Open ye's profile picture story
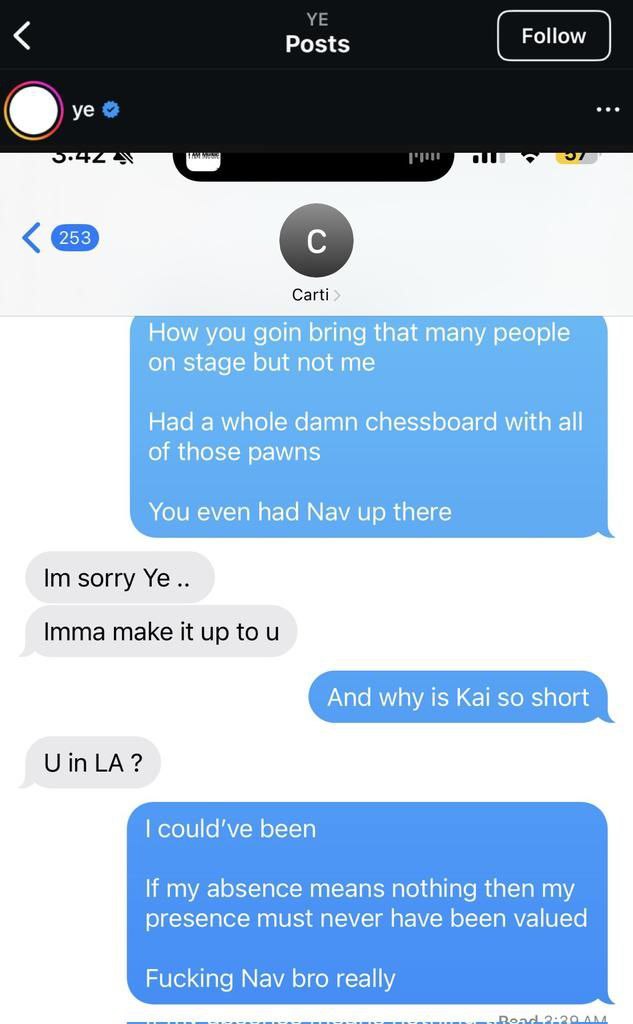Viewport: 633px width, 1024px height. click(32, 111)
